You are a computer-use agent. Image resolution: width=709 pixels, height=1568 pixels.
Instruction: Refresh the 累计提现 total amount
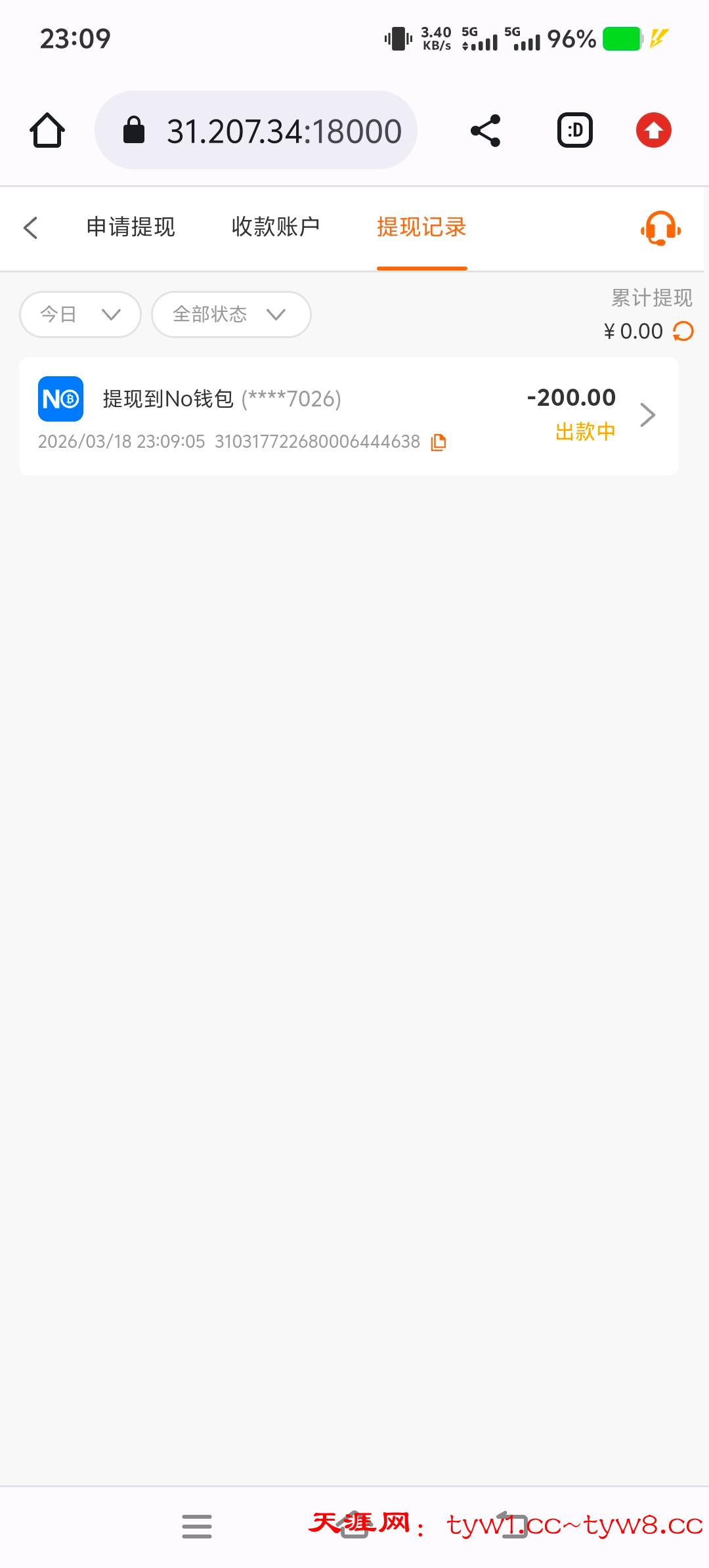coord(683,332)
